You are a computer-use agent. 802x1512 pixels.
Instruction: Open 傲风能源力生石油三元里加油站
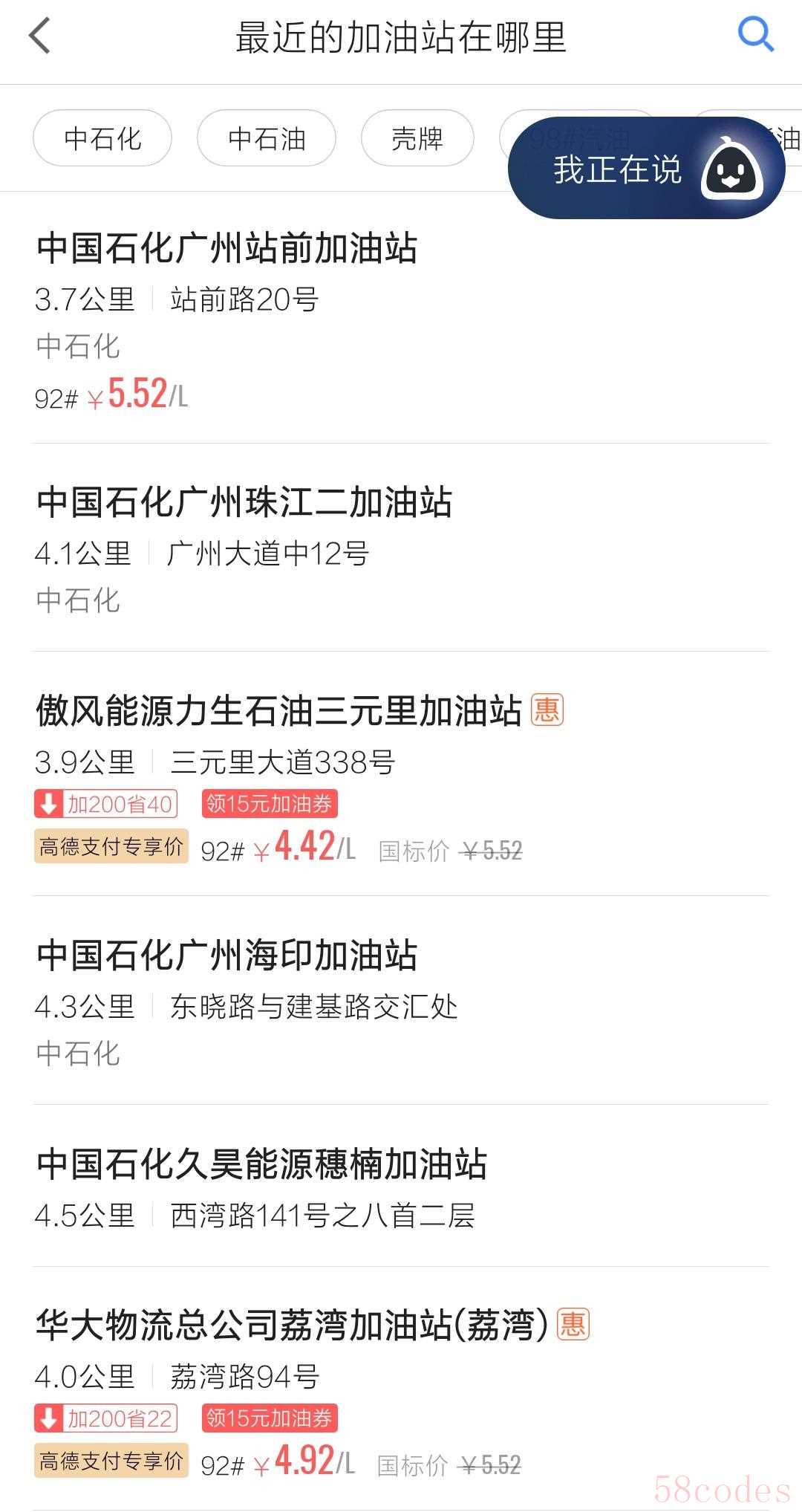[x=279, y=711]
